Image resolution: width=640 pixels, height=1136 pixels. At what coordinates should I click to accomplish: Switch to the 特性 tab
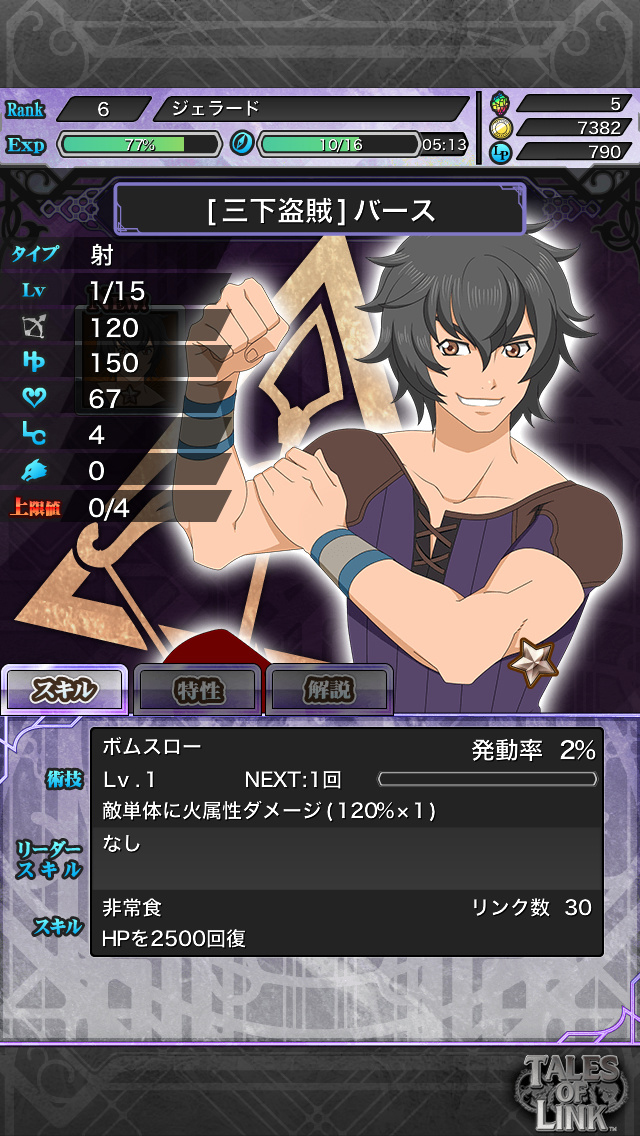(198, 690)
